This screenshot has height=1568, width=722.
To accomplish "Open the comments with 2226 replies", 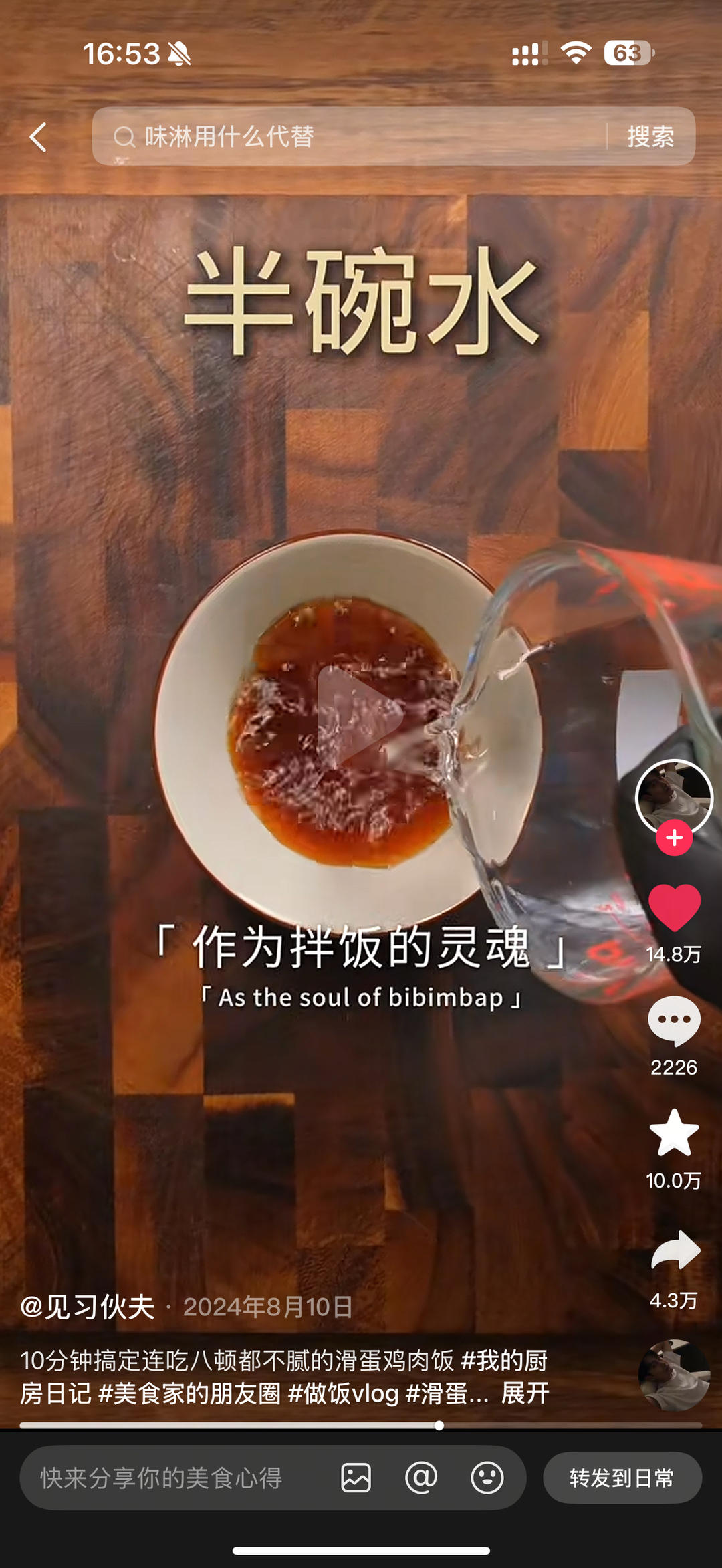I will [x=674, y=1022].
